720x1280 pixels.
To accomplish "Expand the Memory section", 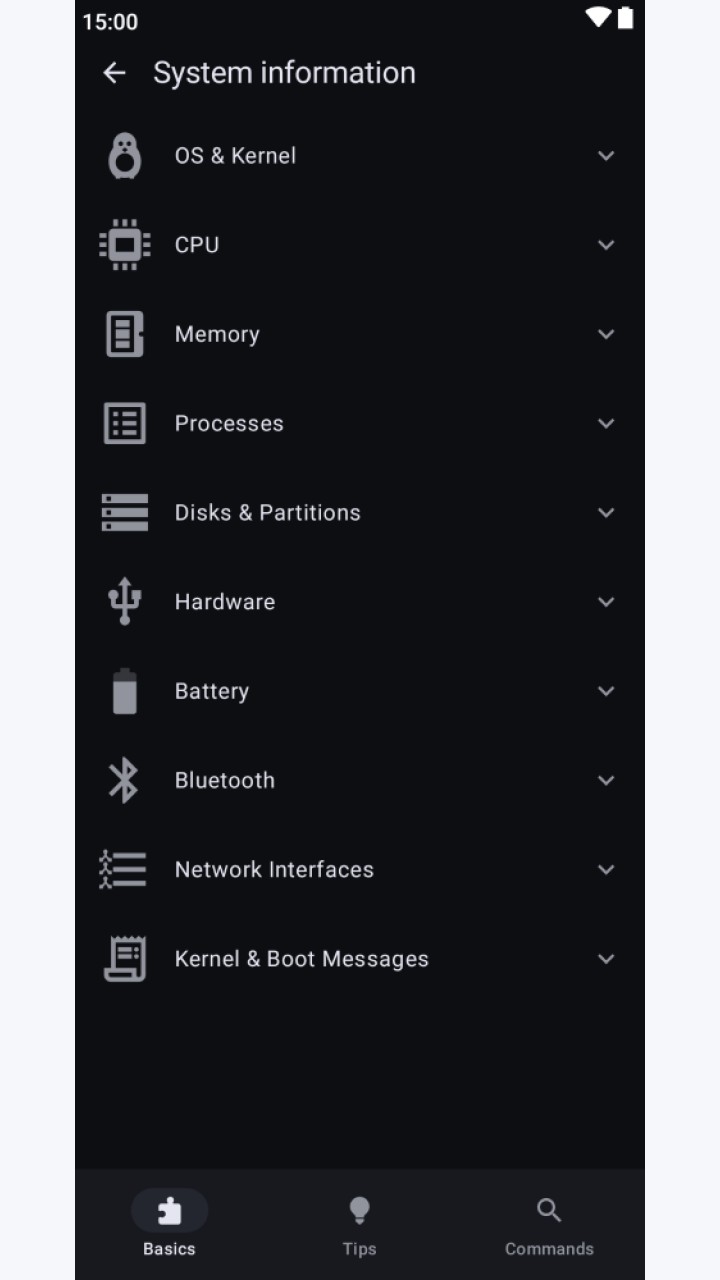I will point(360,334).
